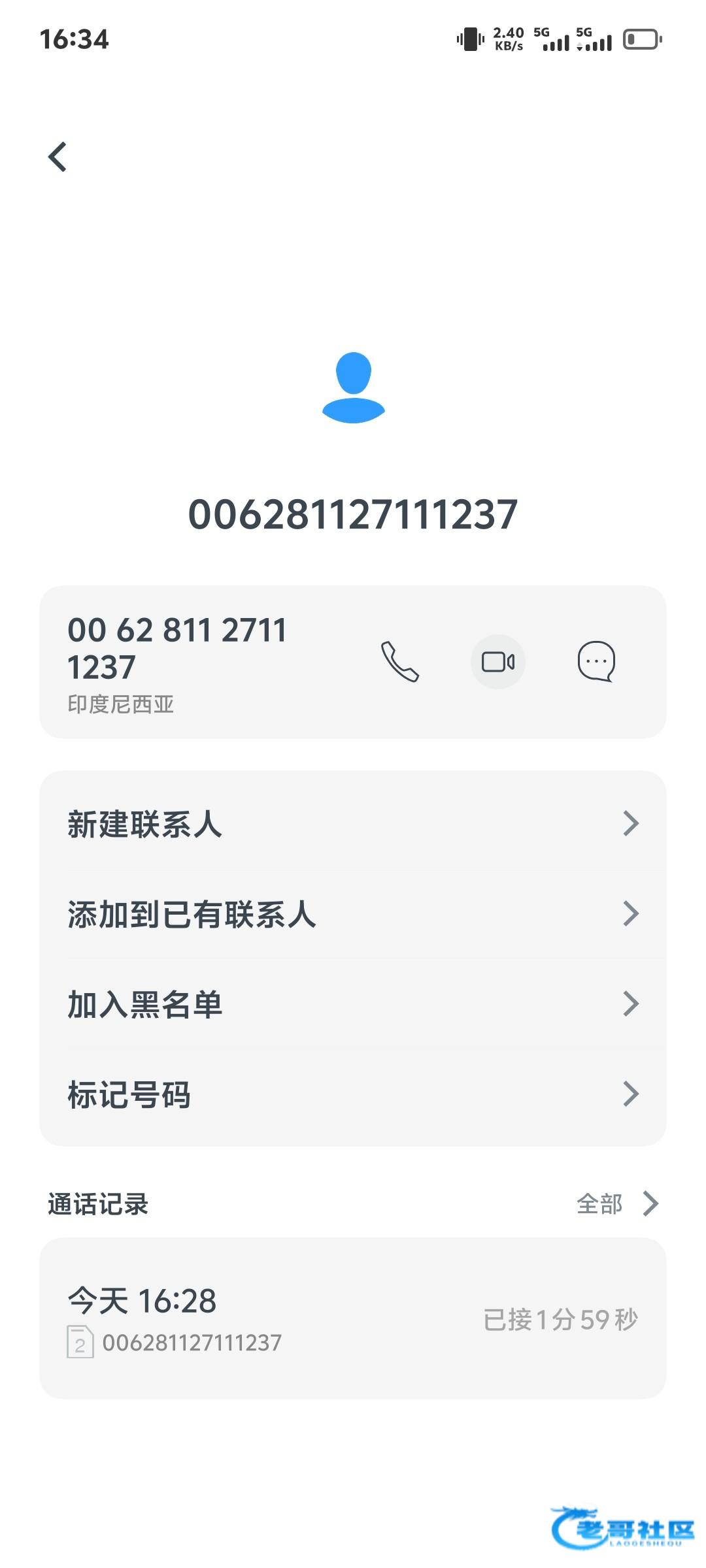Open 标记号码 option
Viewport: 706px width, 1568px height.
click(353, 1094)
